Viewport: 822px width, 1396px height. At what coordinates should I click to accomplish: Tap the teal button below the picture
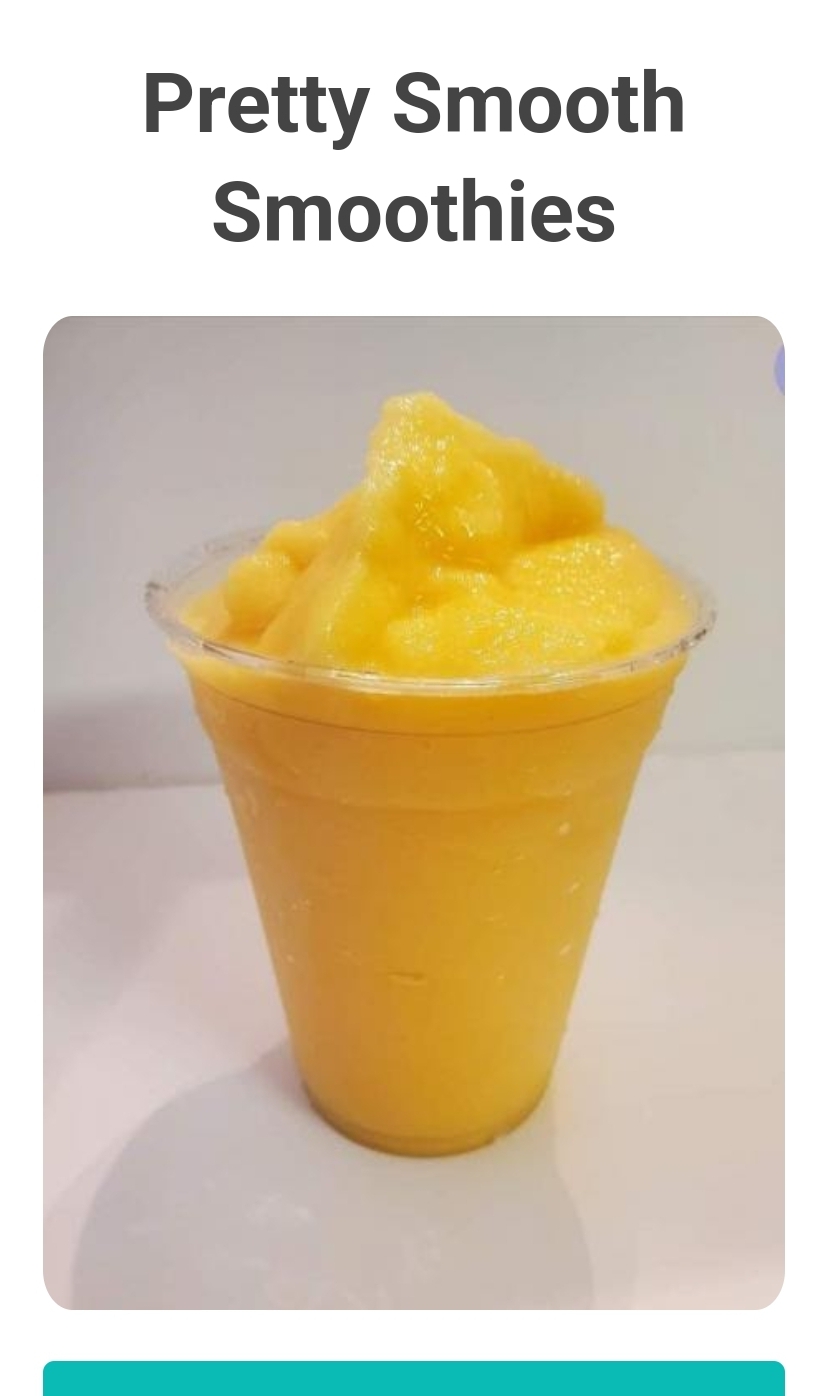[413, 1379]
